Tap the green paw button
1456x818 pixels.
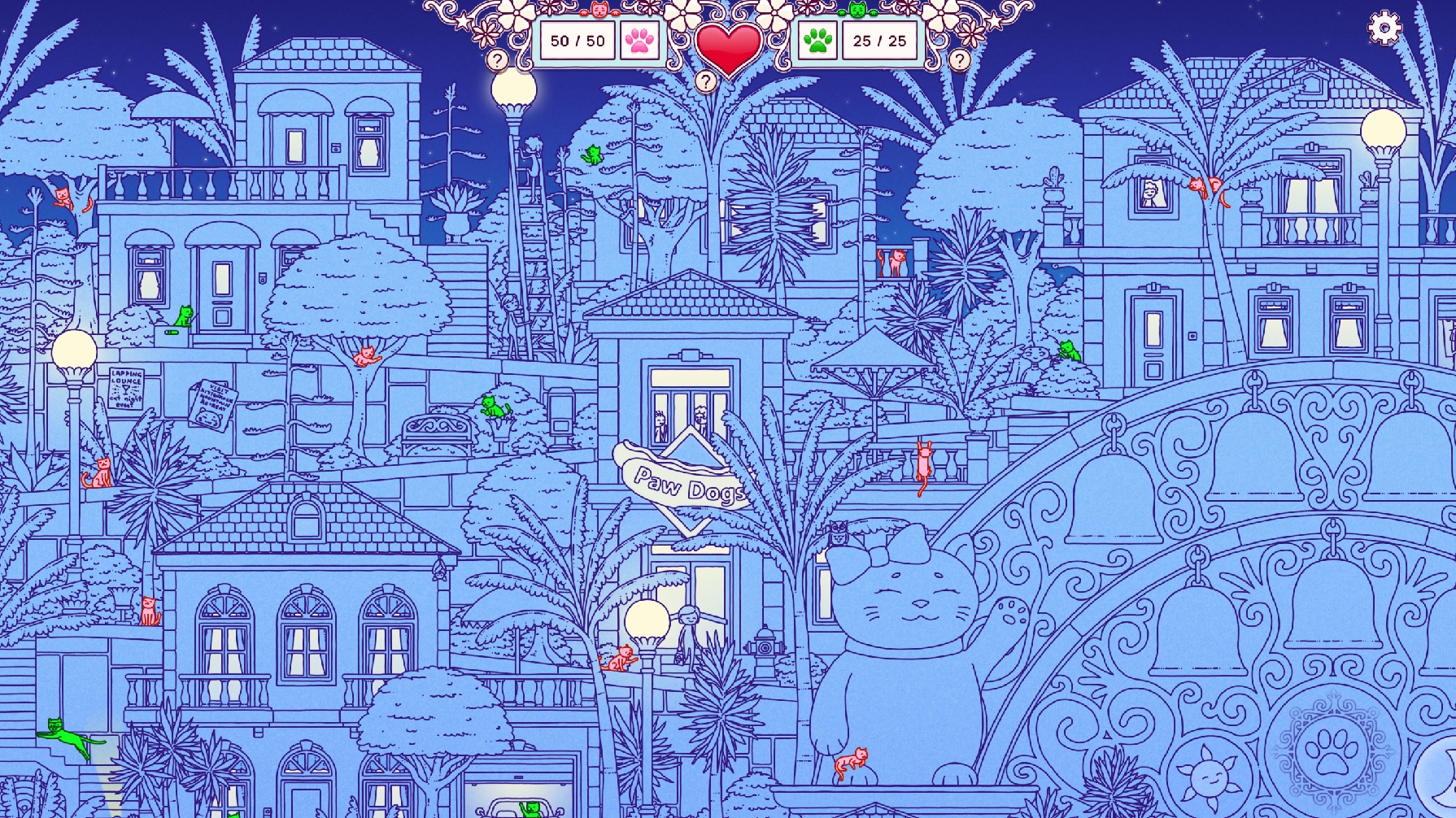coord(817,40)
